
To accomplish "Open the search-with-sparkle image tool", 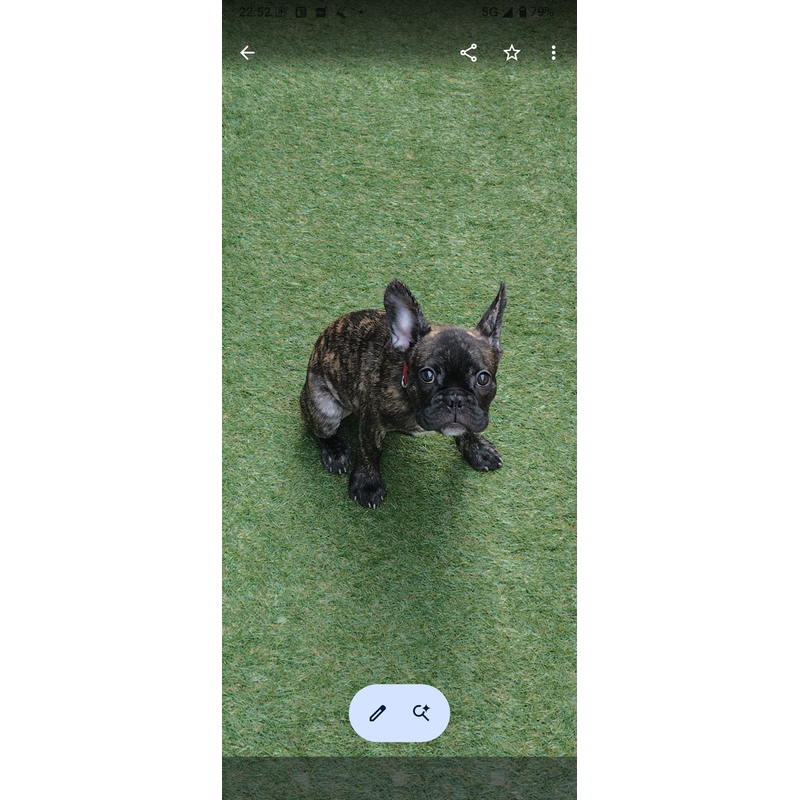I will tap(422, 713).
